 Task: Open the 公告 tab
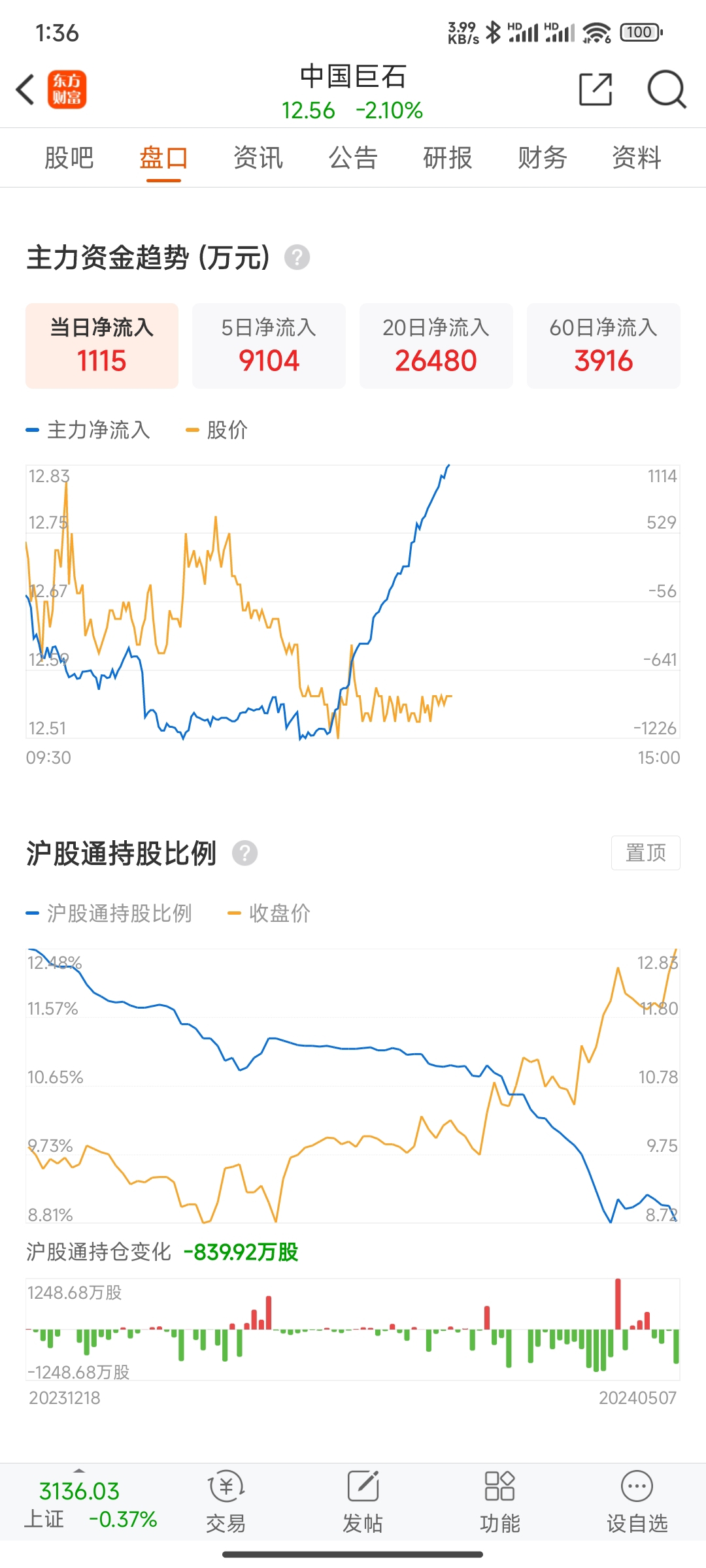(353, 158)
